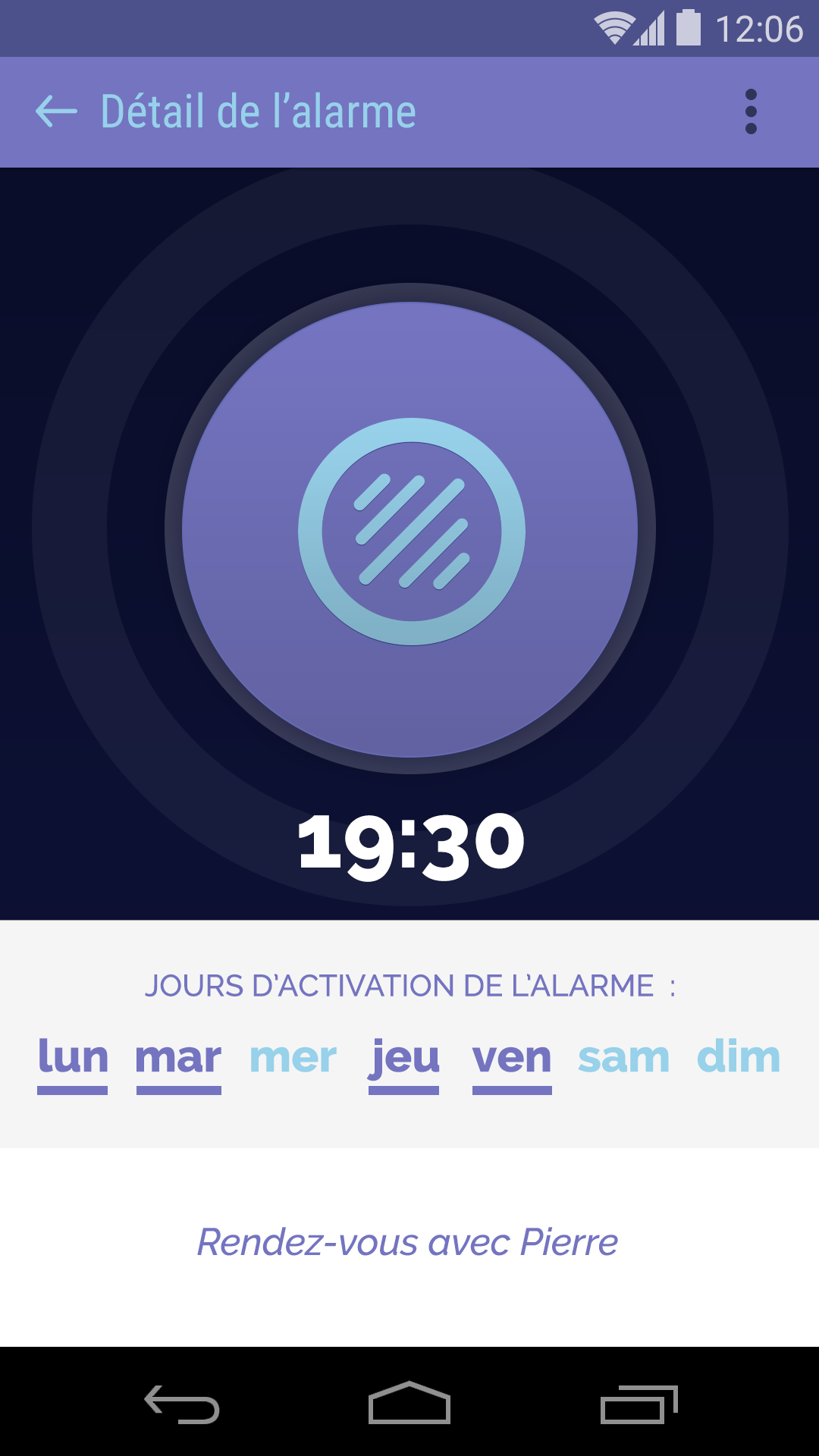Open the recent apps overview
The image size is (819, 1456).
pos(639,1404)
